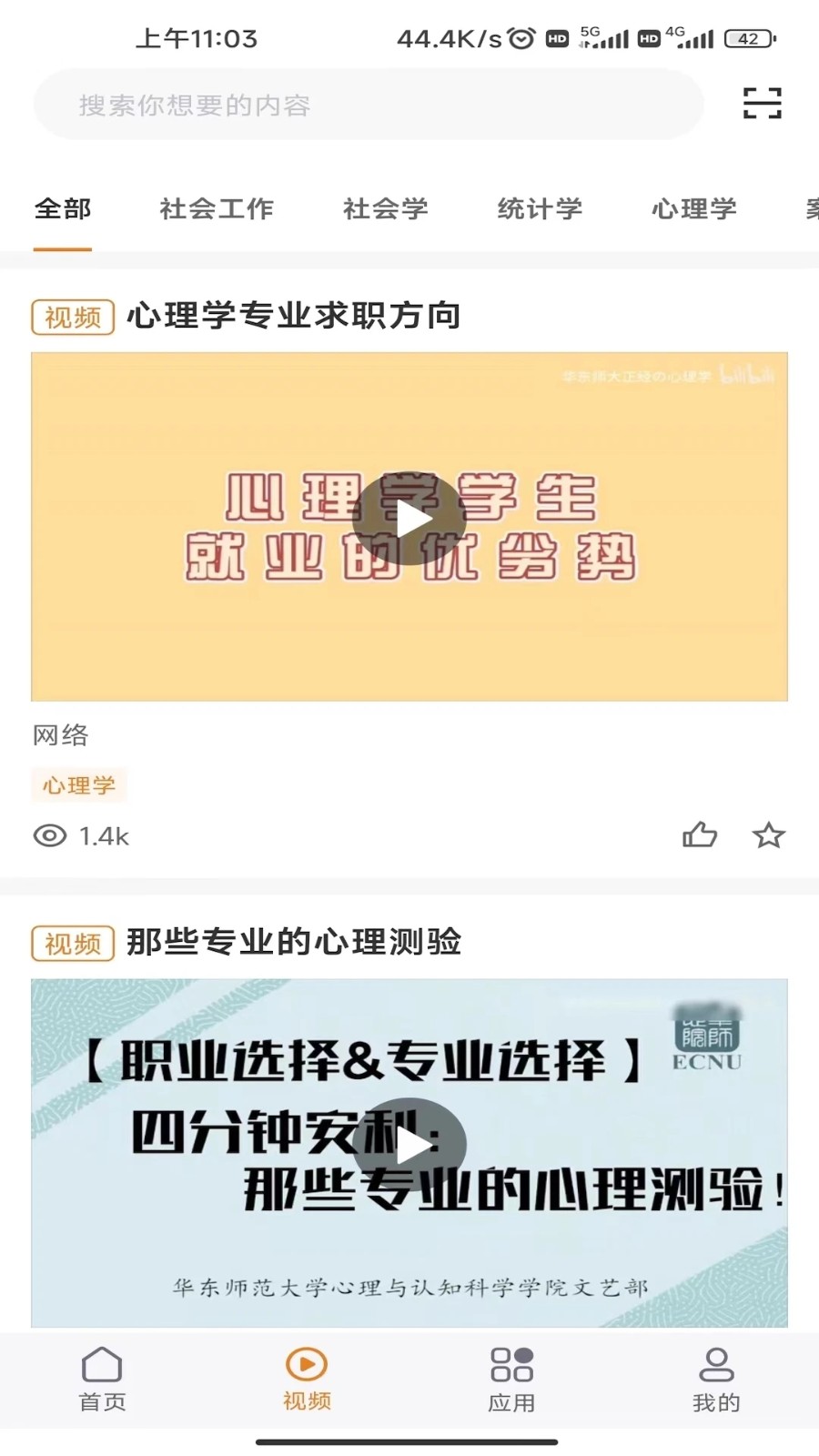Open the 应用 bottom tab
Viewport: 819px width, 1456px height.
coord(511,1380)
